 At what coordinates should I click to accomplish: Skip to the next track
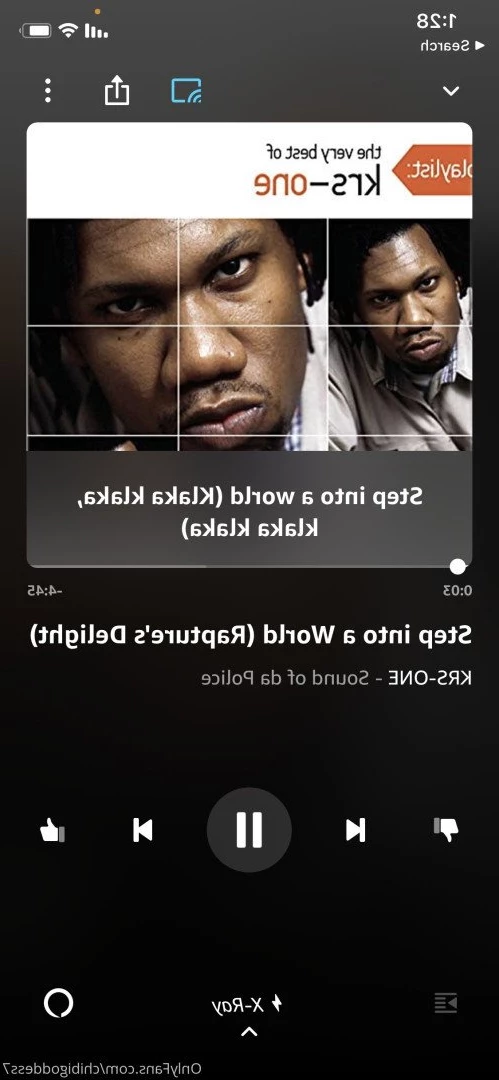click(x=356, y=830)
